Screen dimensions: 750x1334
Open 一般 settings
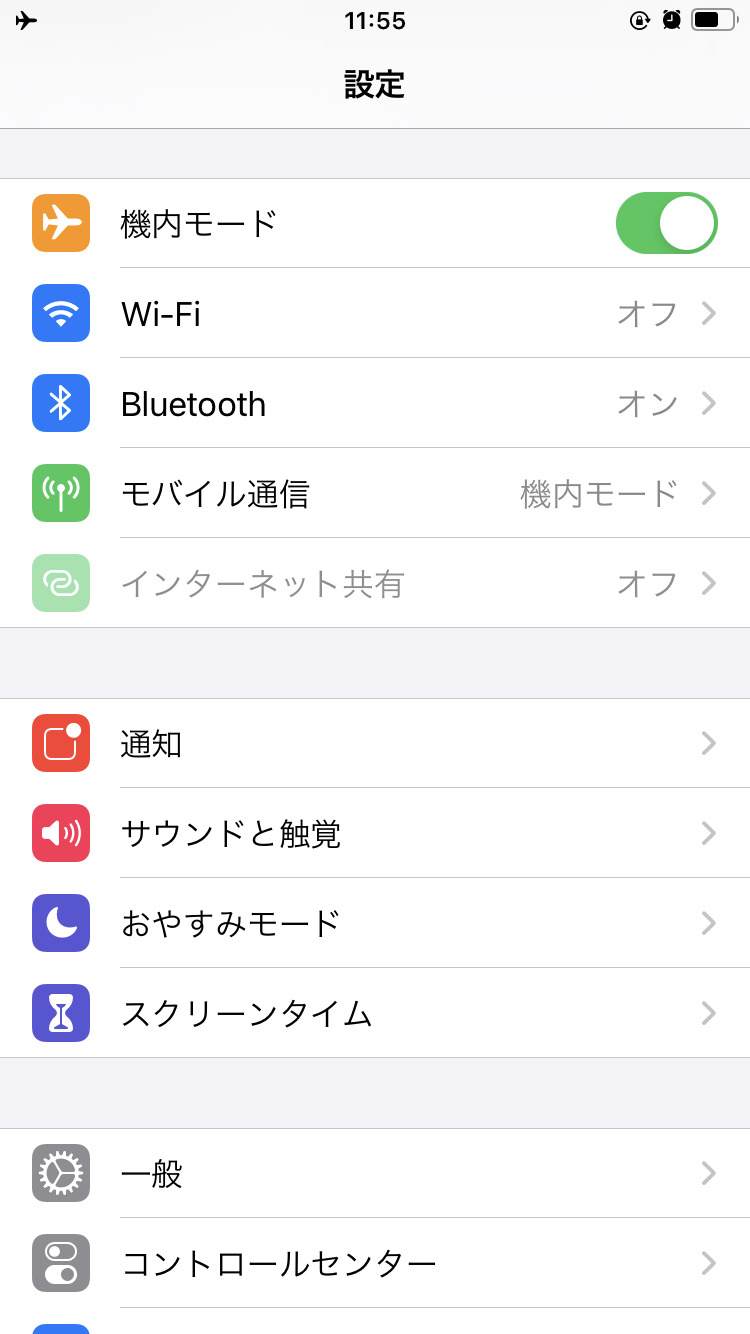[375, 1173]
